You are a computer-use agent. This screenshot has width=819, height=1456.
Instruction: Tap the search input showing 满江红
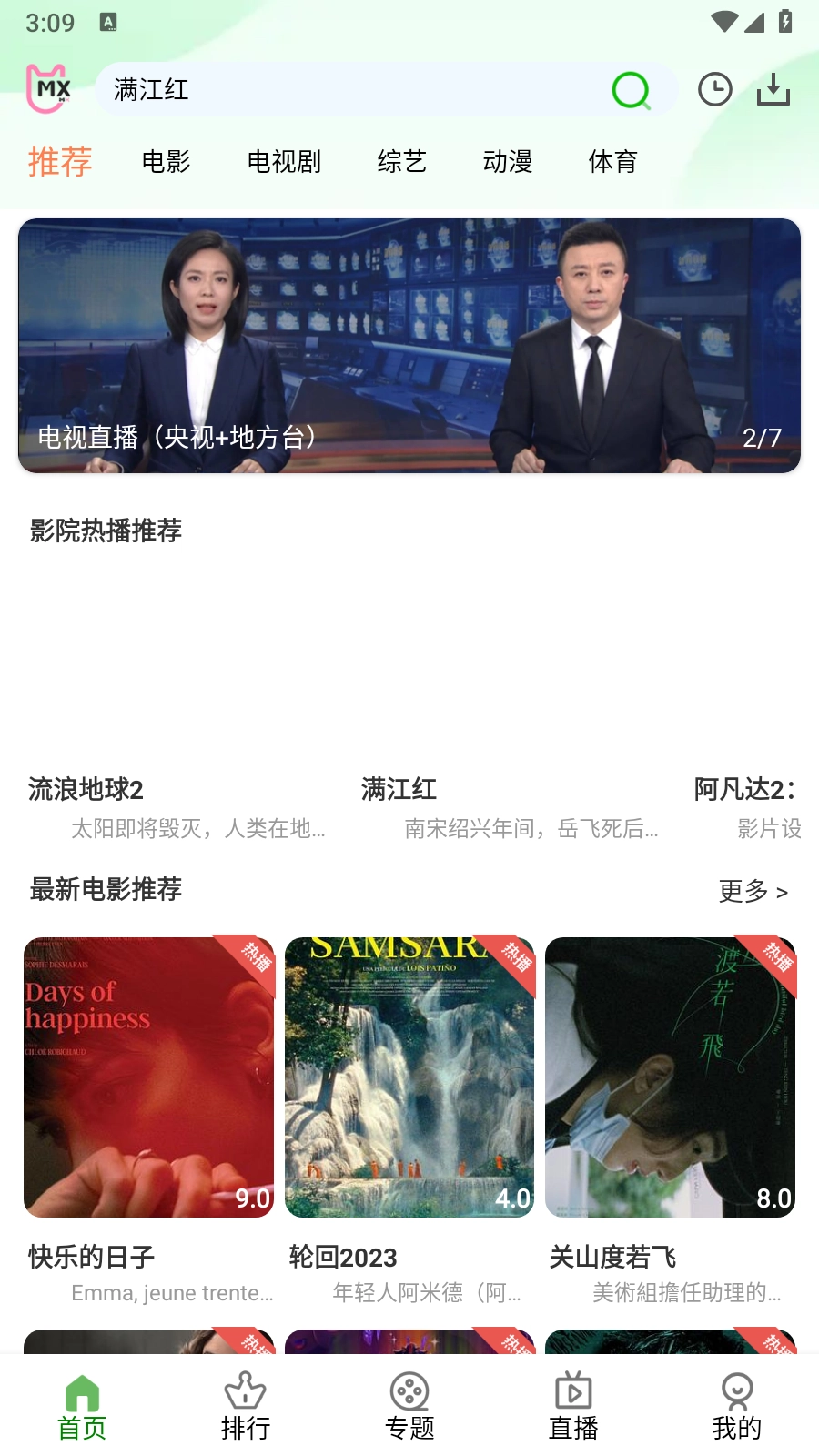point(346,89)
